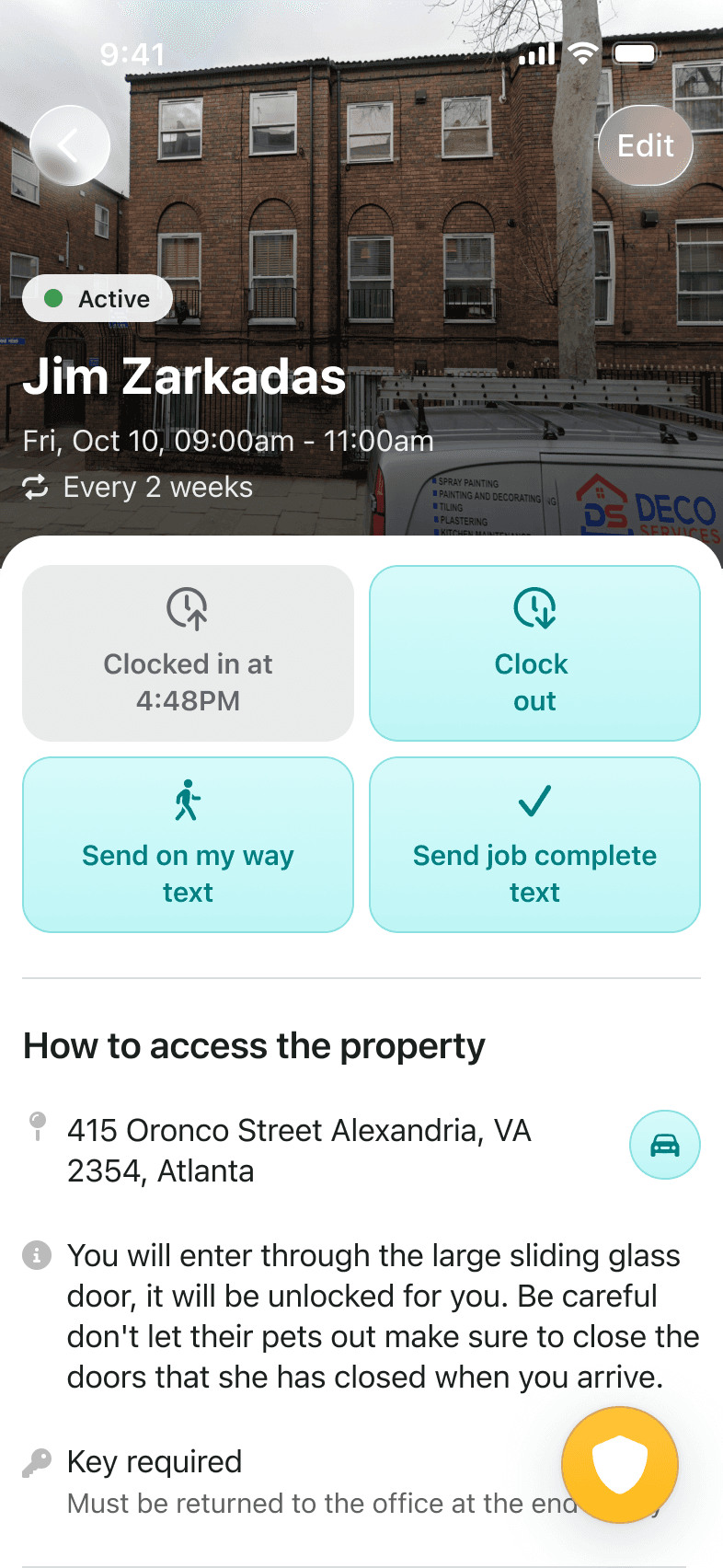This screenshot has height=1568, width=723.
Task: Send job complete text
Action: point(534,845)
